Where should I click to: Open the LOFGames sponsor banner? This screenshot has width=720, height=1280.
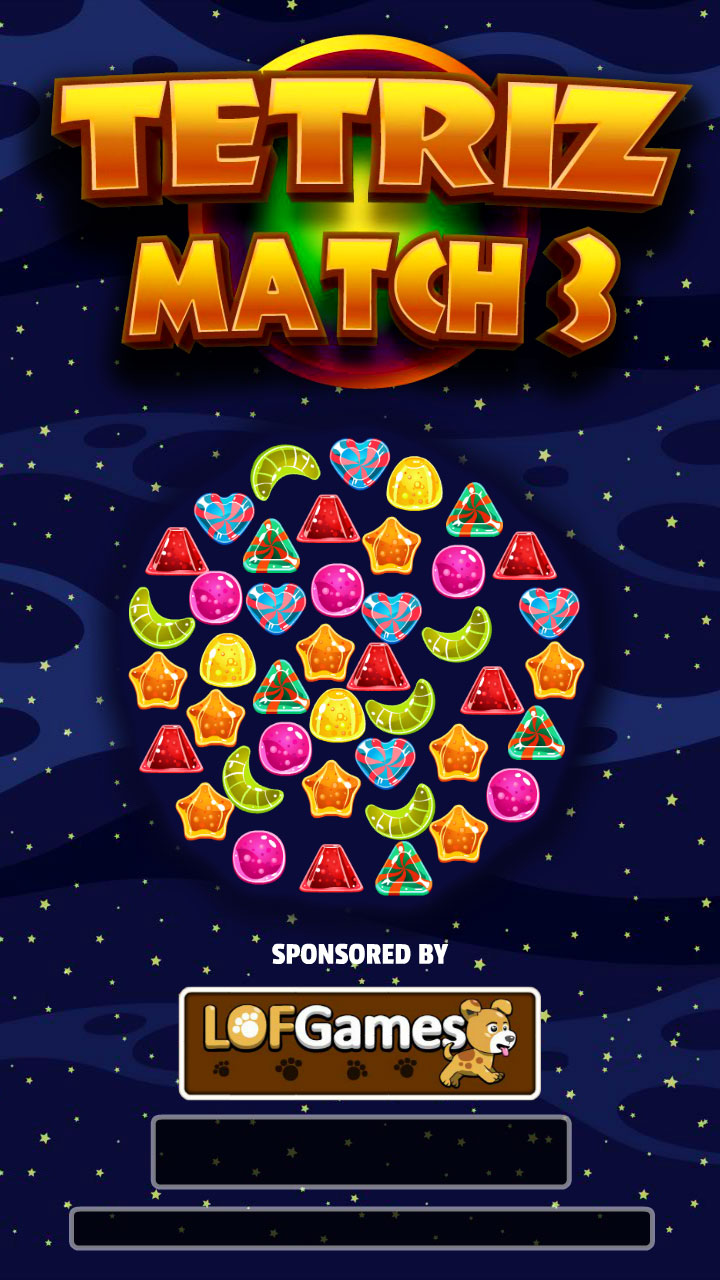pos(360,1043)
